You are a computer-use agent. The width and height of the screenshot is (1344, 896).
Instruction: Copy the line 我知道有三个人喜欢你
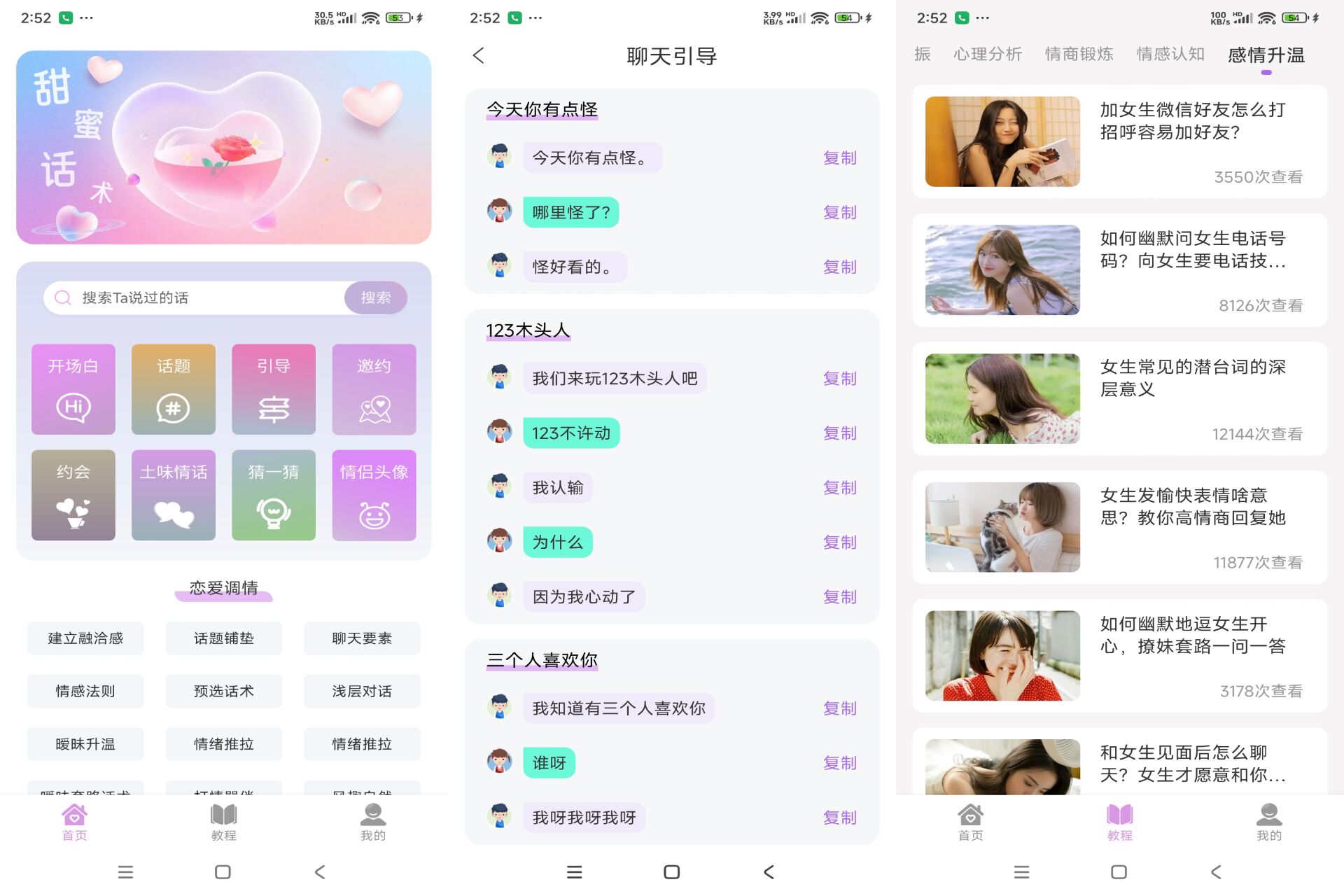pos(839,708)
